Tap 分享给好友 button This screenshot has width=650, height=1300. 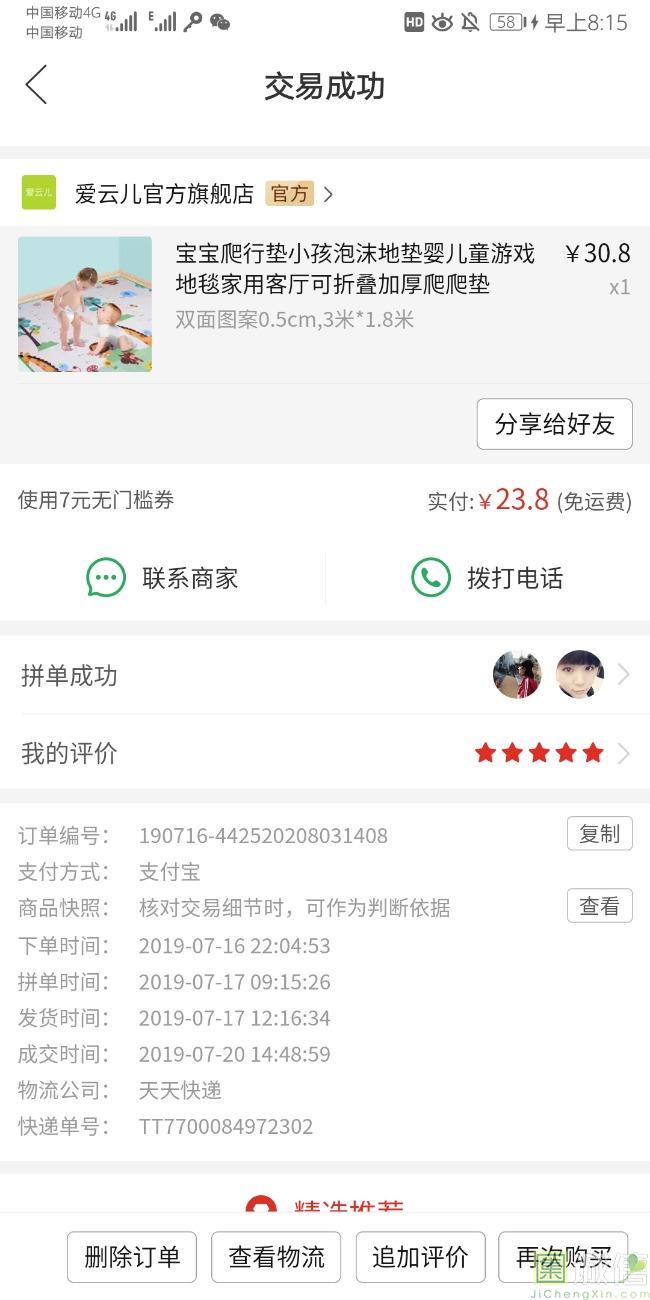554,424
